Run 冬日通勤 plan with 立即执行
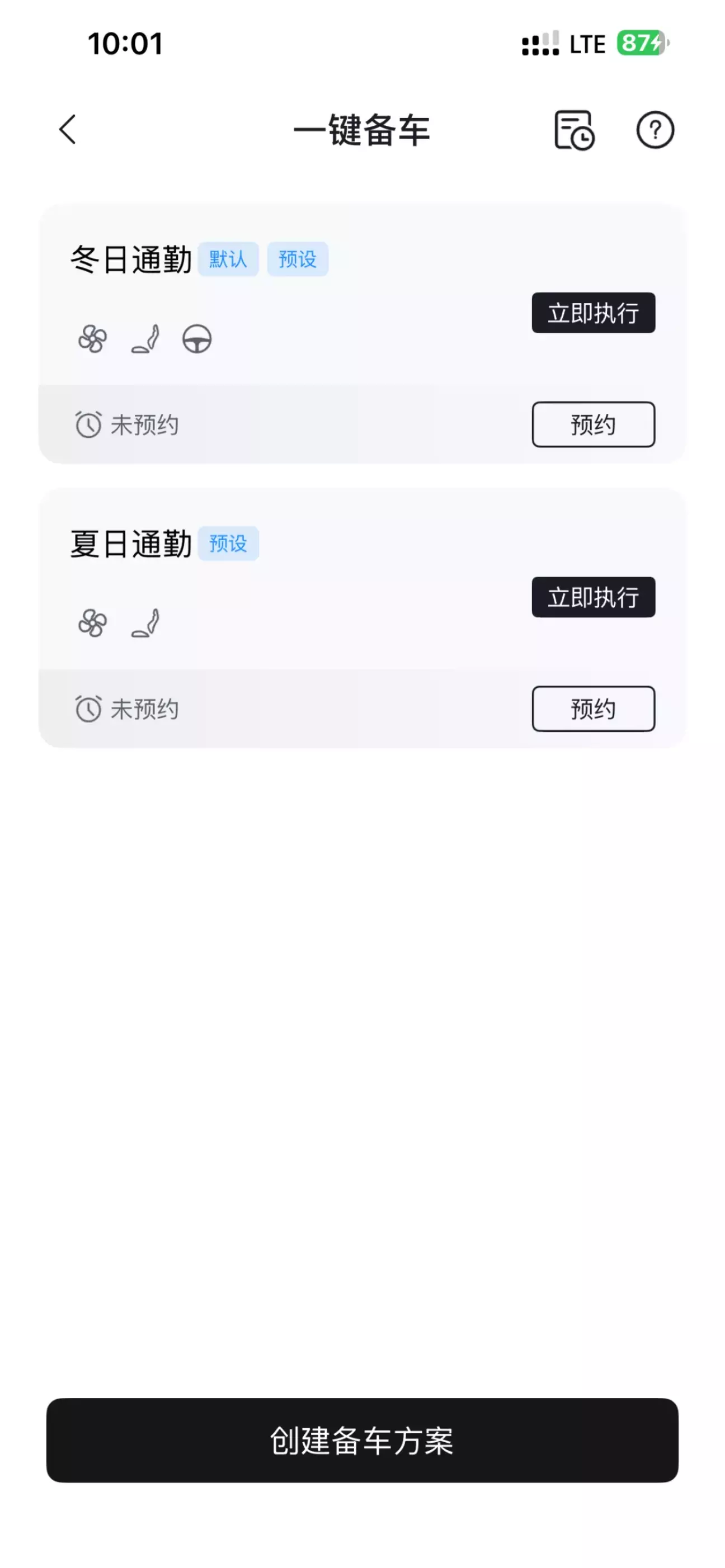This screenshot has height=1568, width=725. point(593,313)
